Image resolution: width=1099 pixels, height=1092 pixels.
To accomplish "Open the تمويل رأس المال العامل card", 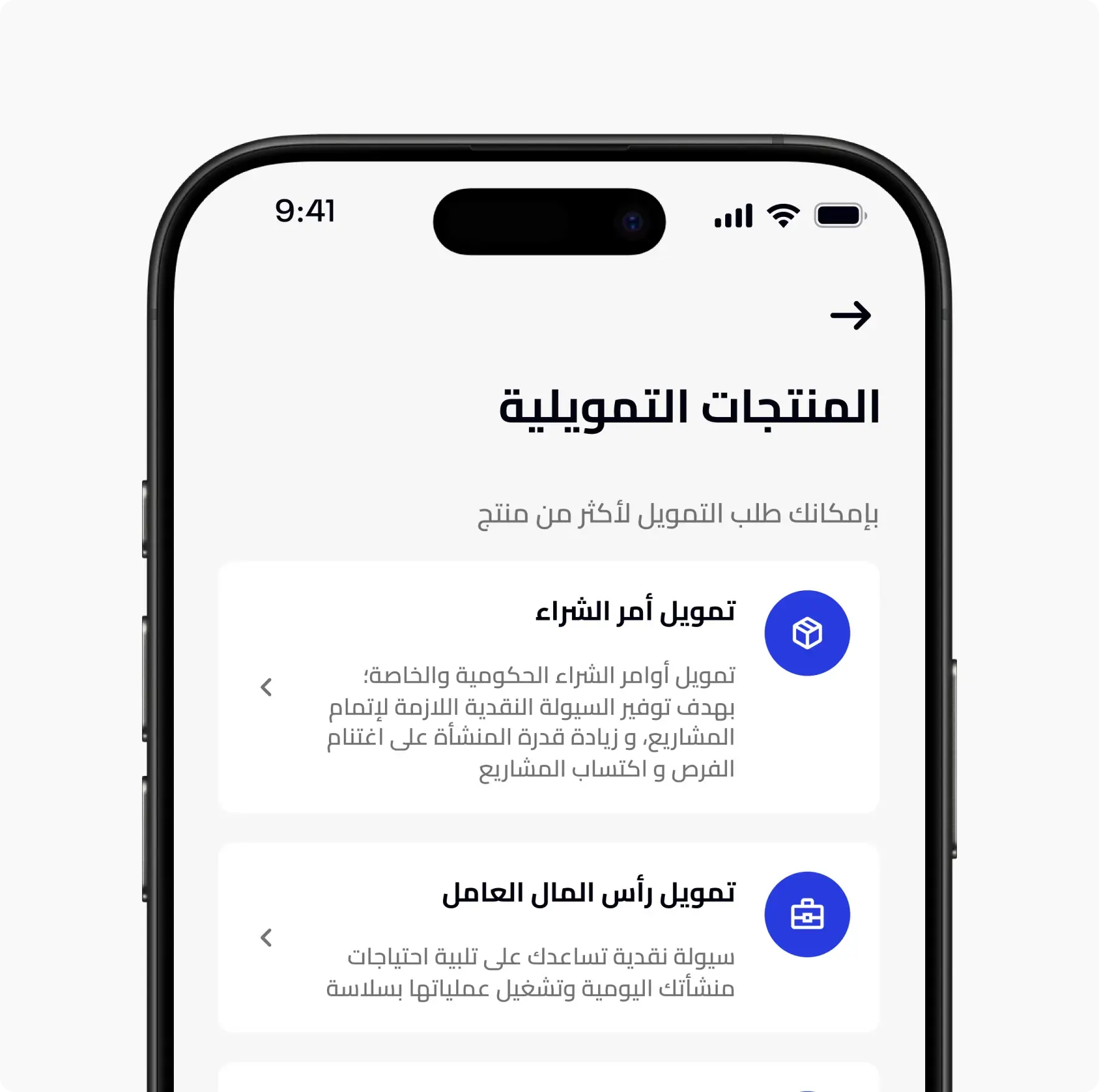I will (x=548, y=937).
